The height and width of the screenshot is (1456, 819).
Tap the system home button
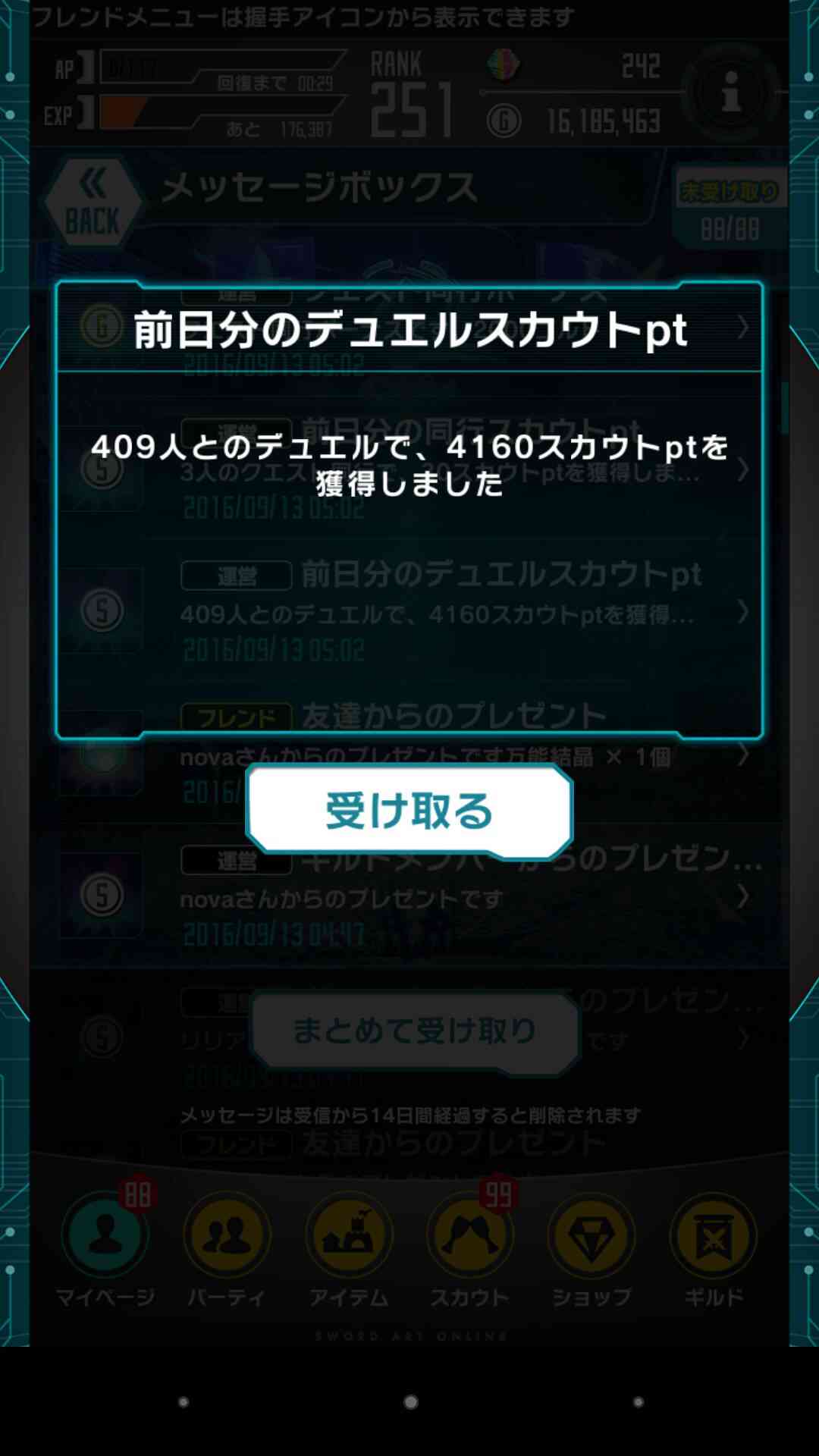pyautogui.click(x=410, y=1402)
